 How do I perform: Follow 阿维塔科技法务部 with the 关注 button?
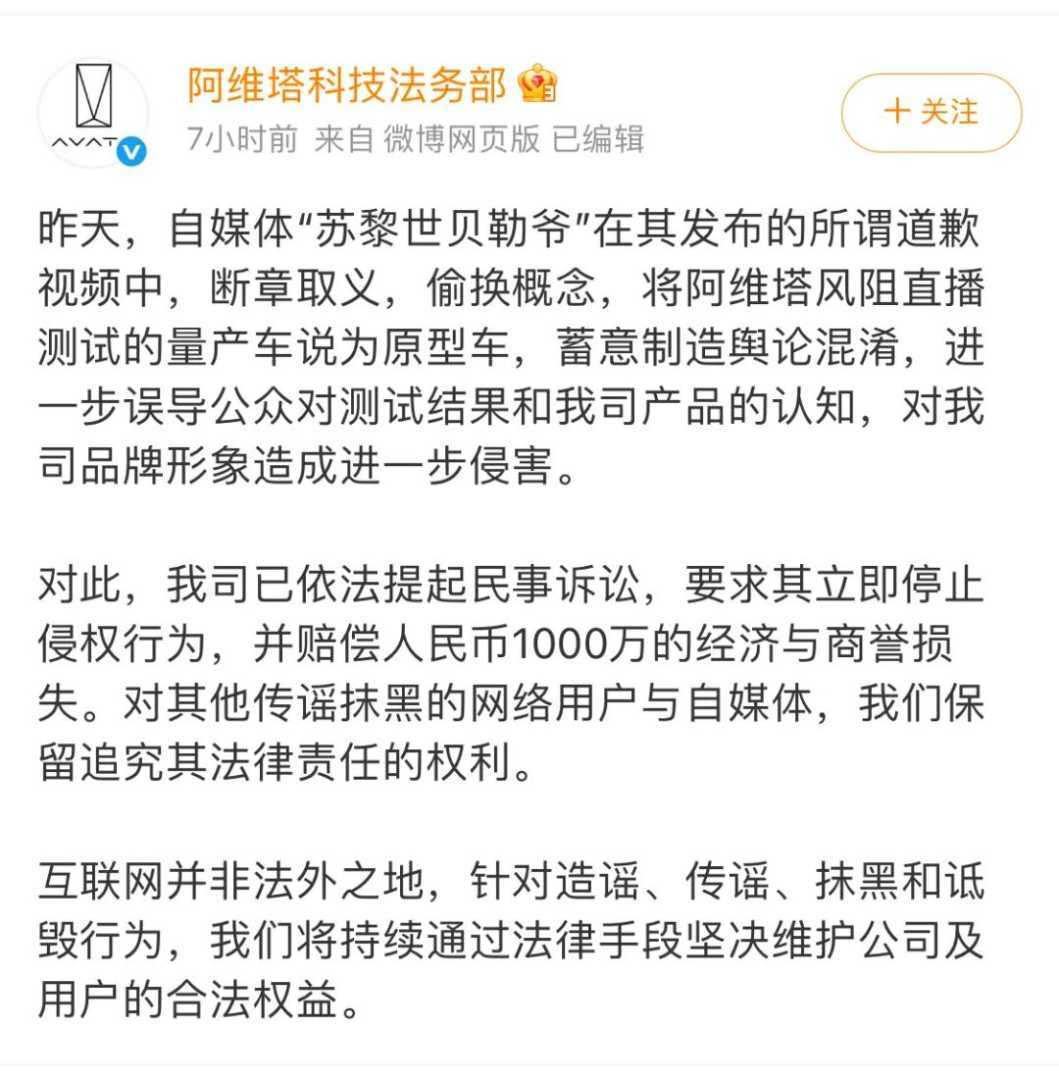pos(931,112)
